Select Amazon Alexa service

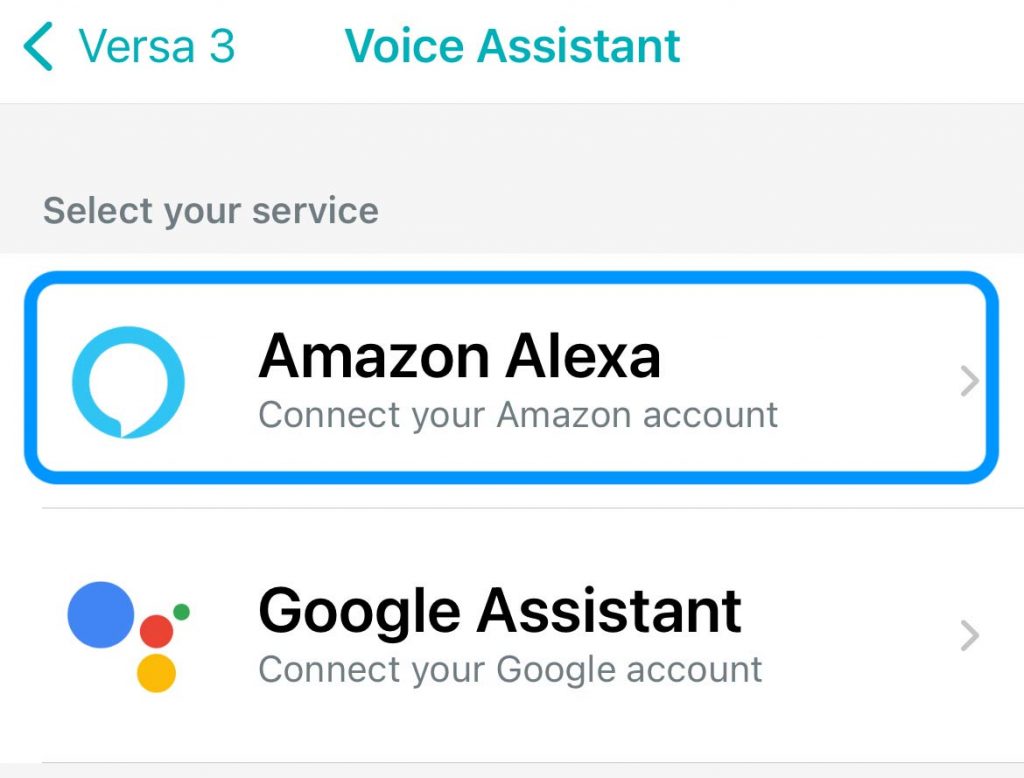pyautogui.click(x=510, y=378)
